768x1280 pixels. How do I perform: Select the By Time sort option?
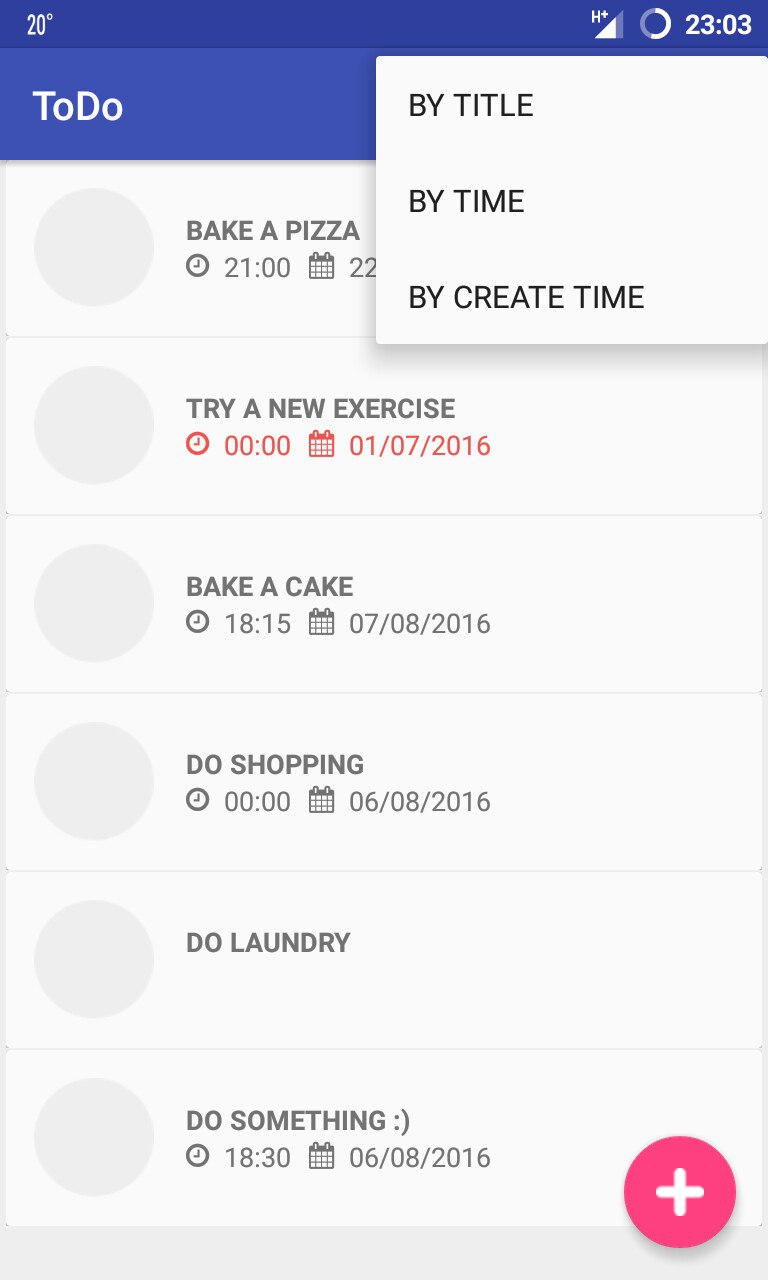pyautogui.click(x=572, y=201)
